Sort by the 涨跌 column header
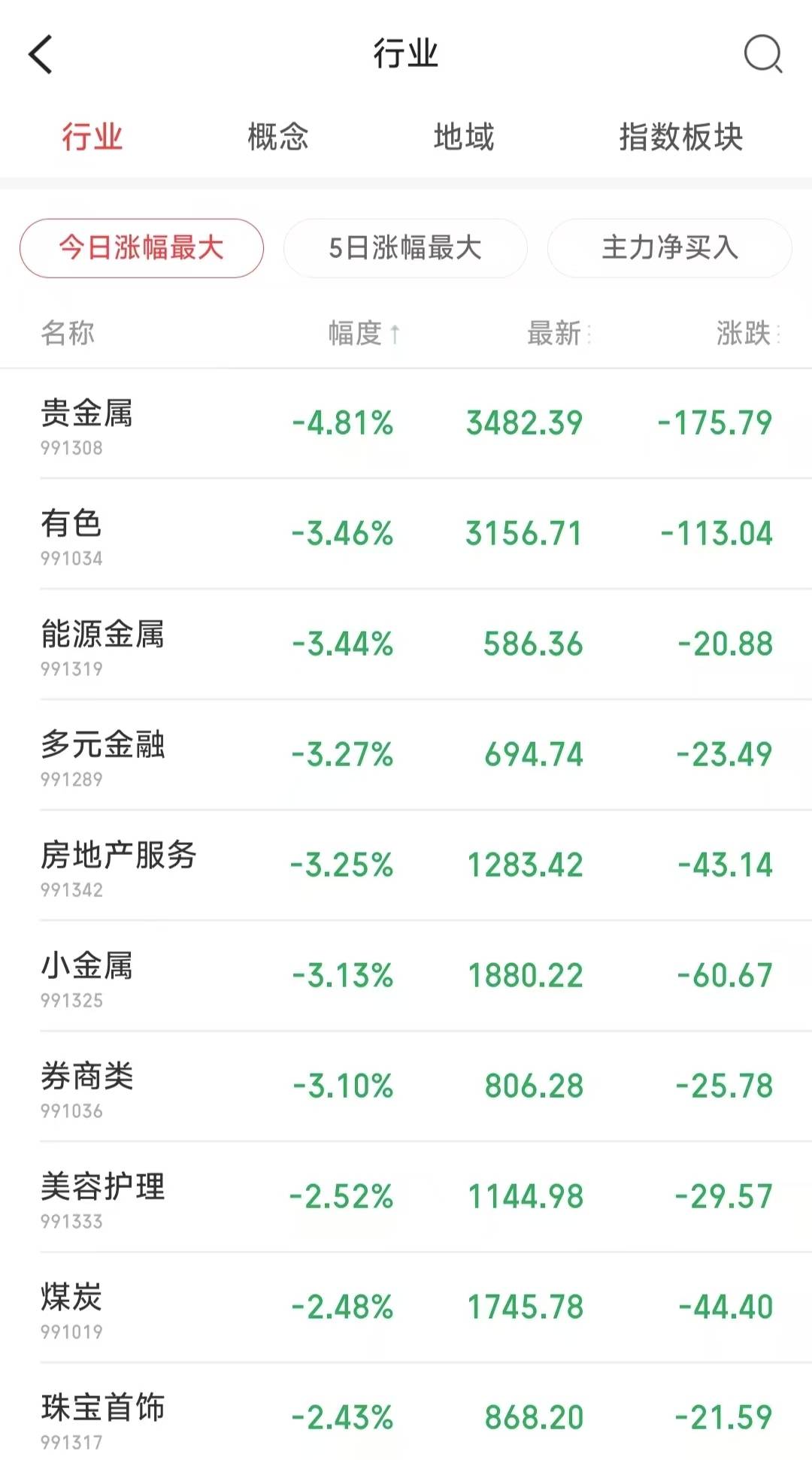812x1460 pixels. 749,333
